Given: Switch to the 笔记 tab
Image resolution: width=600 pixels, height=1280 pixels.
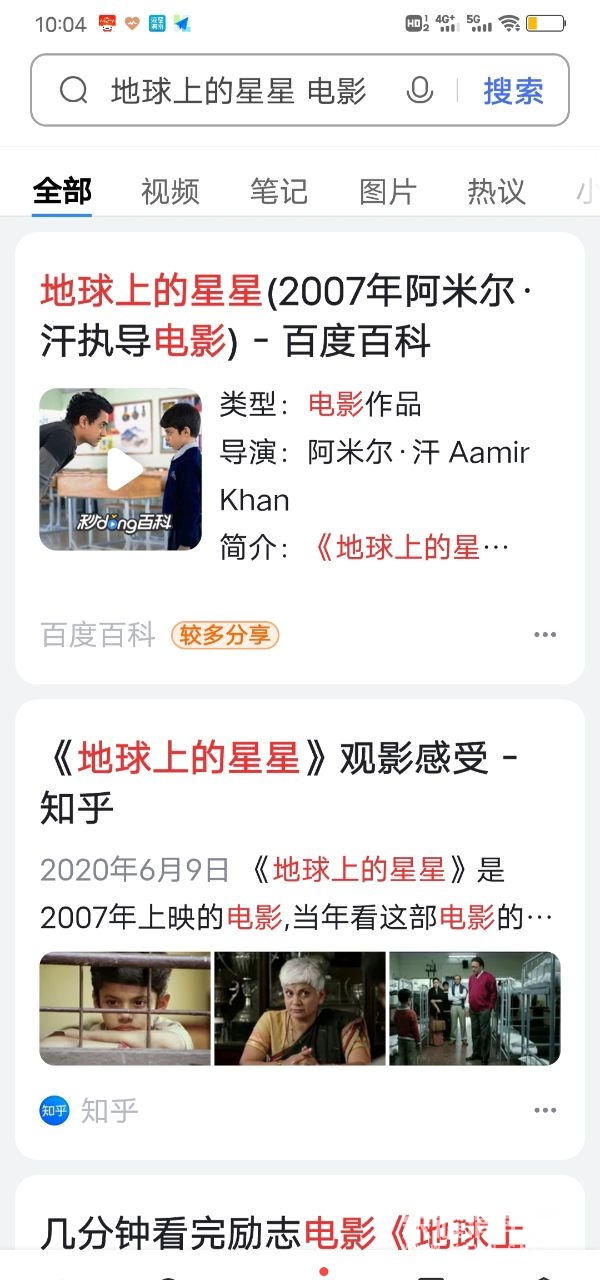Looking at the screenshot, I should [x=279, y=191].
